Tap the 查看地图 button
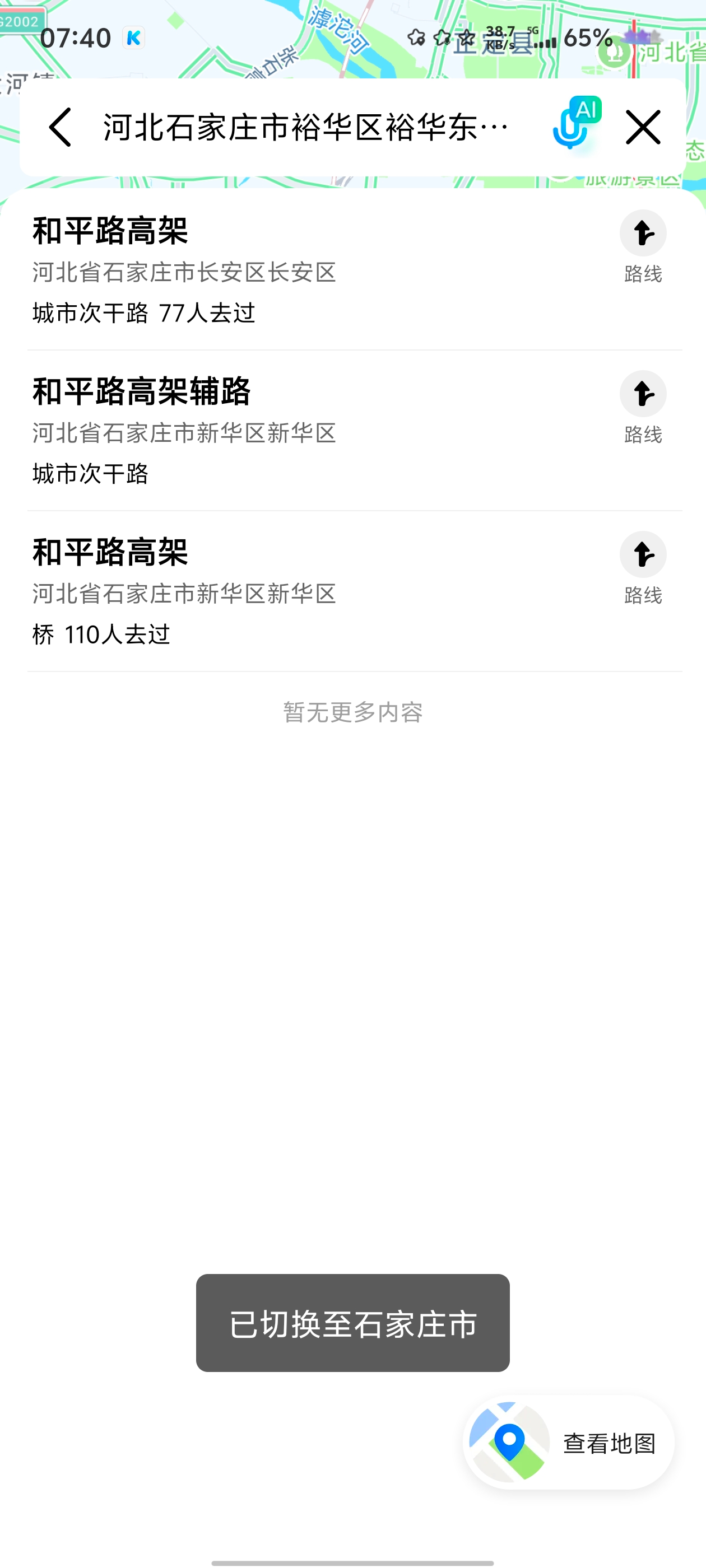 (568, 1442)
